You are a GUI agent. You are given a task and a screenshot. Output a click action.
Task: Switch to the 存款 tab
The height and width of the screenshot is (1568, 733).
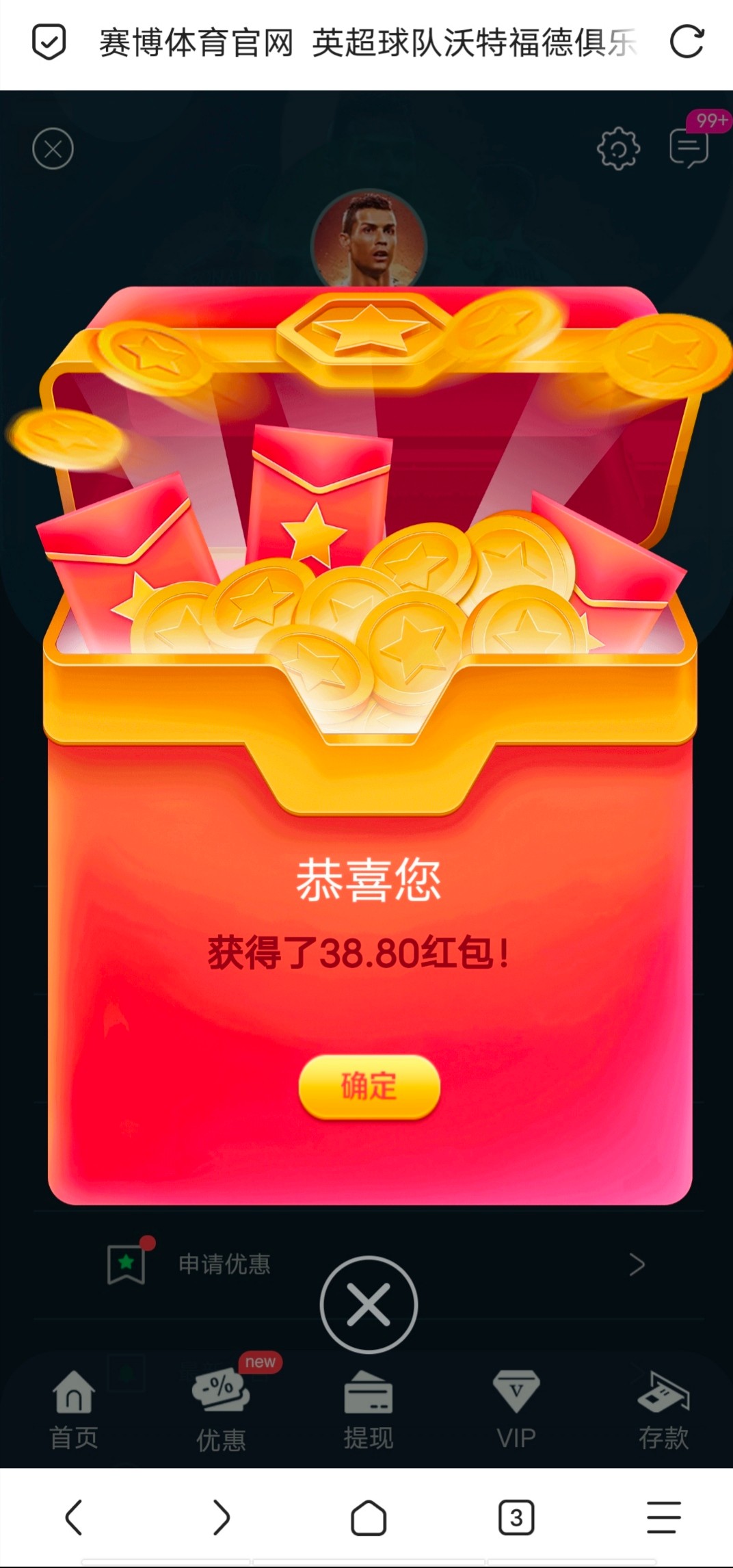663,1411
